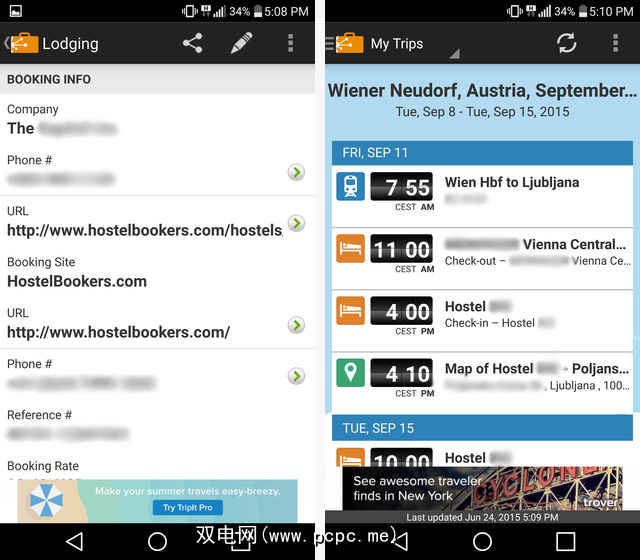
Task: Open overflow menu on the Lodging screen
Action: pos(290,43)
